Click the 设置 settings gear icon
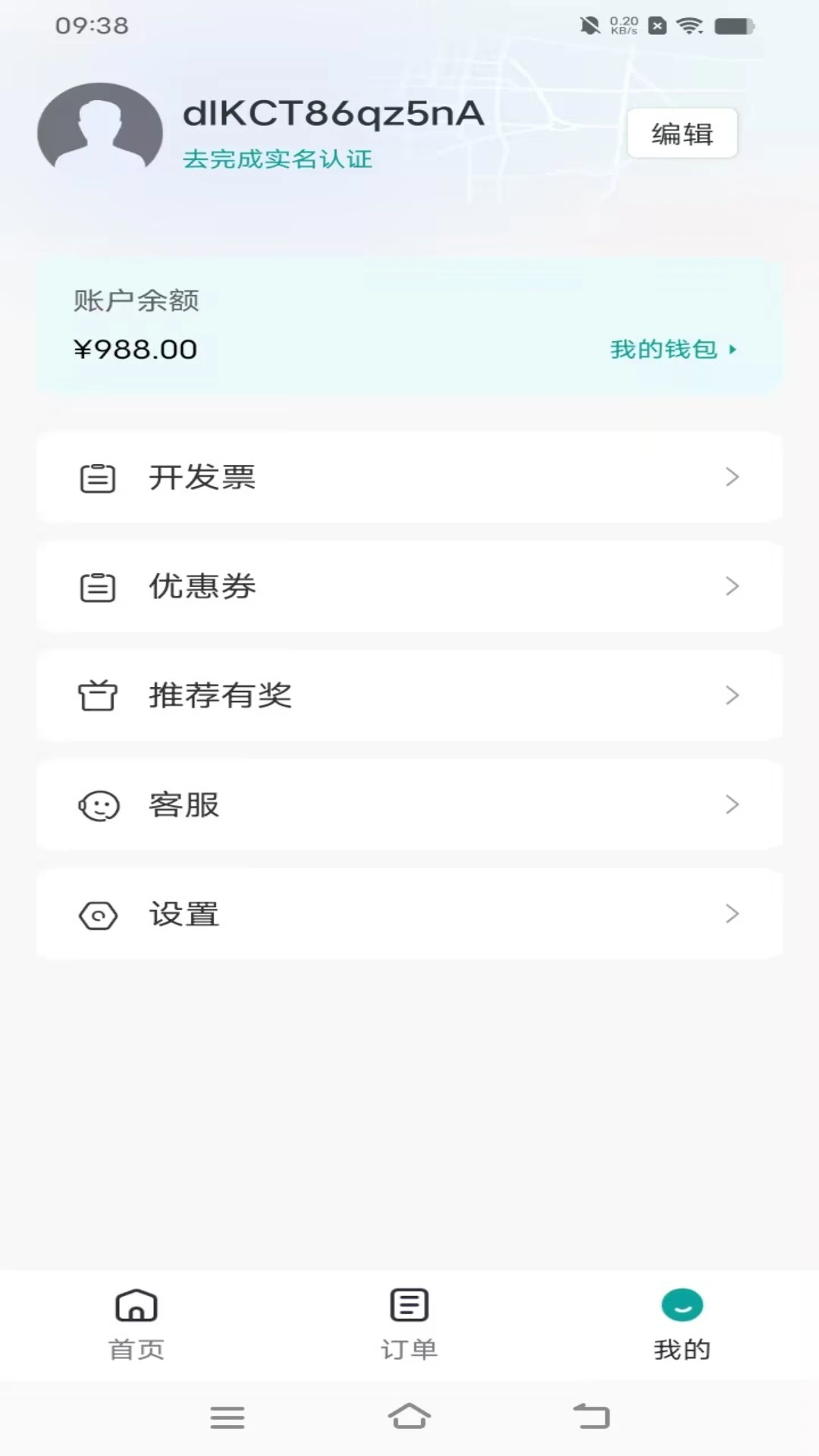819x1456 pixels. (x=98, y=914)
